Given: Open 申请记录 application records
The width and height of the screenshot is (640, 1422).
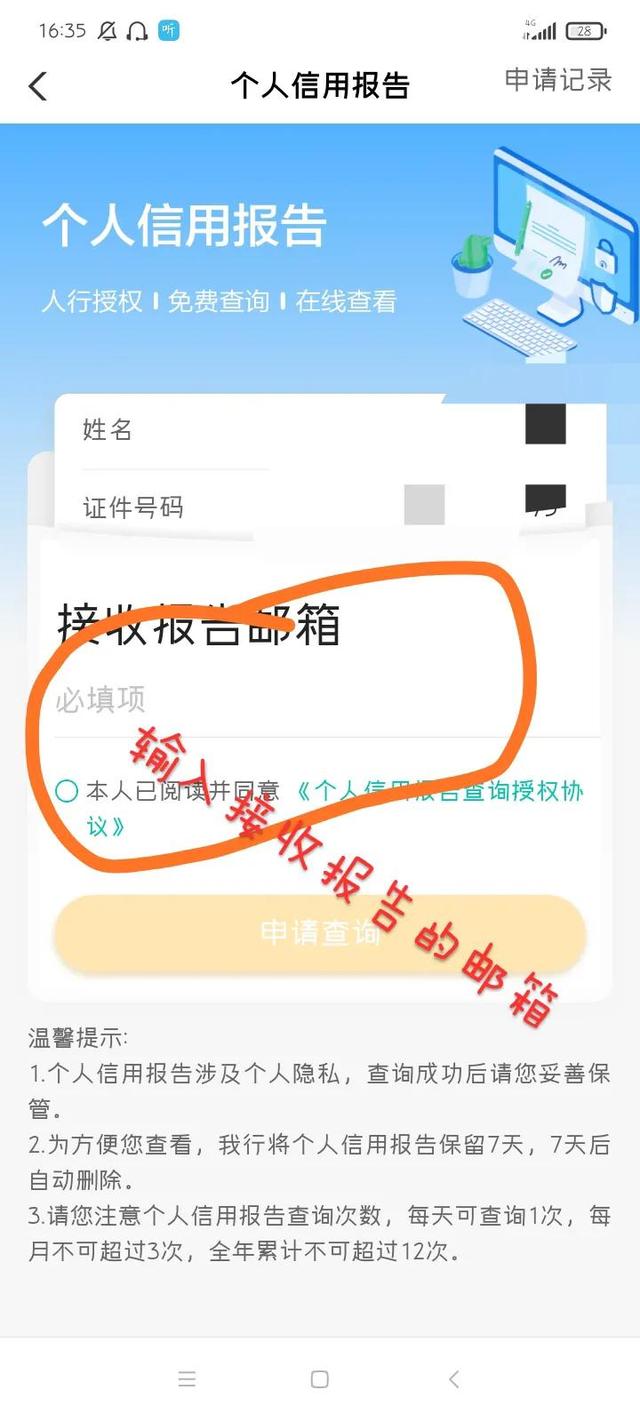Looking at the screenshot, I should click(x=558, y=80).
